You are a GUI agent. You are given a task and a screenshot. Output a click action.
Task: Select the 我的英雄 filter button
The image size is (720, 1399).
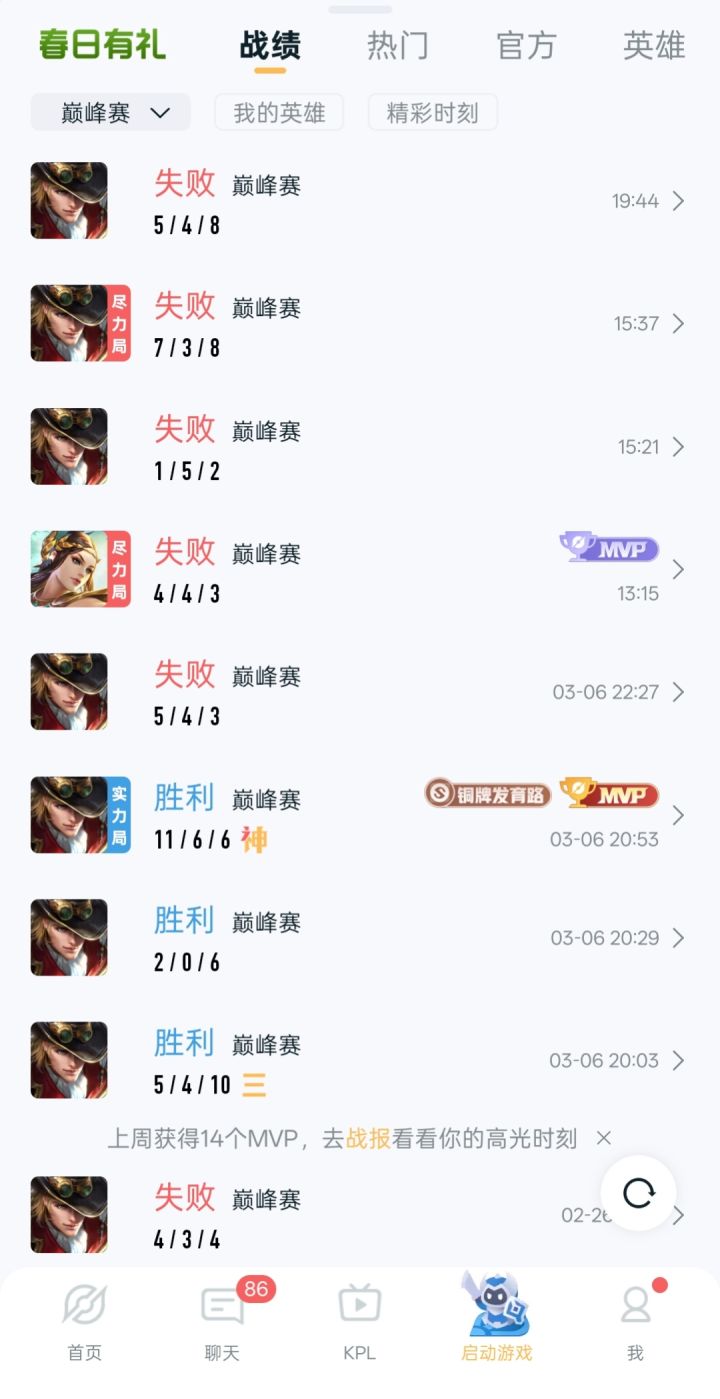[279, 113]
